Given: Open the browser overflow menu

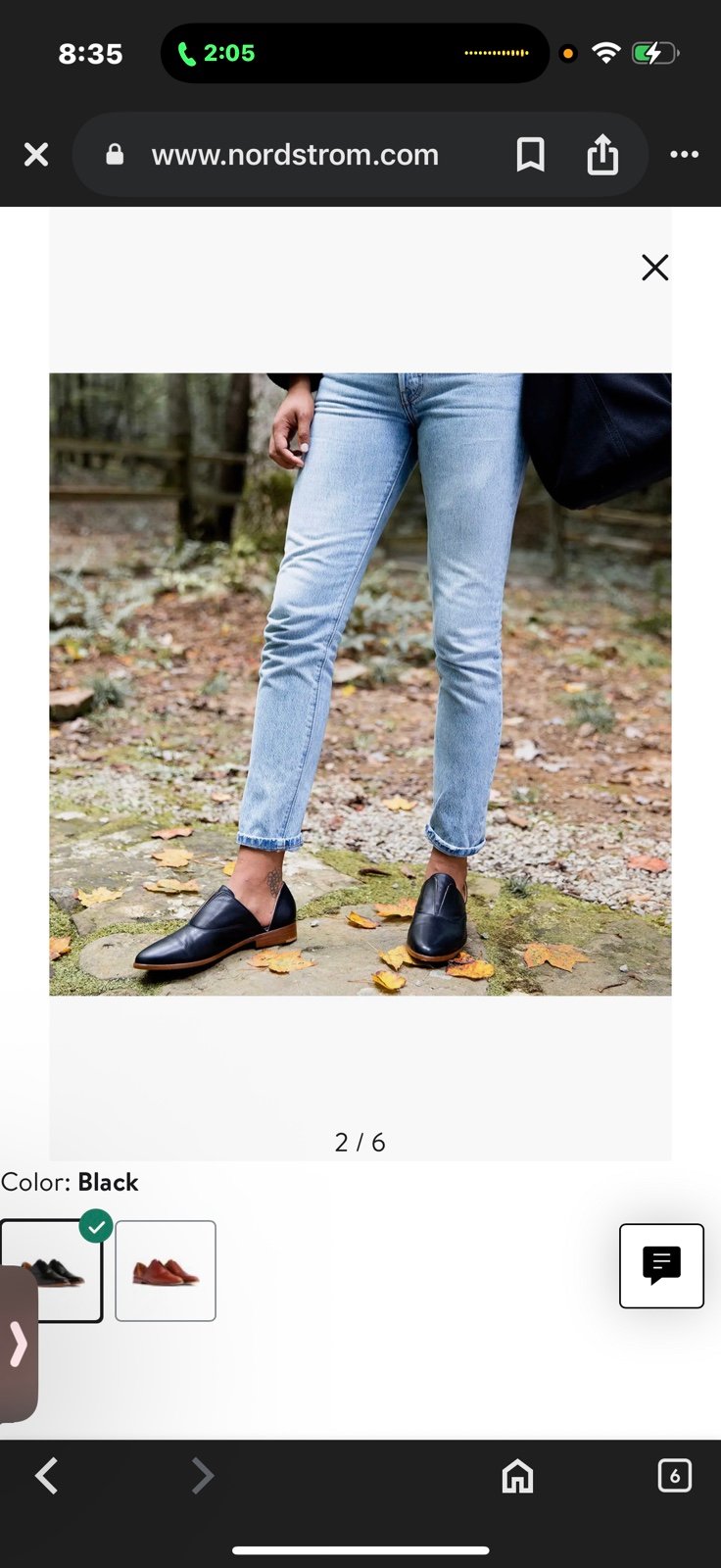Looking at the screenshot, I should (x=684, y=155).
